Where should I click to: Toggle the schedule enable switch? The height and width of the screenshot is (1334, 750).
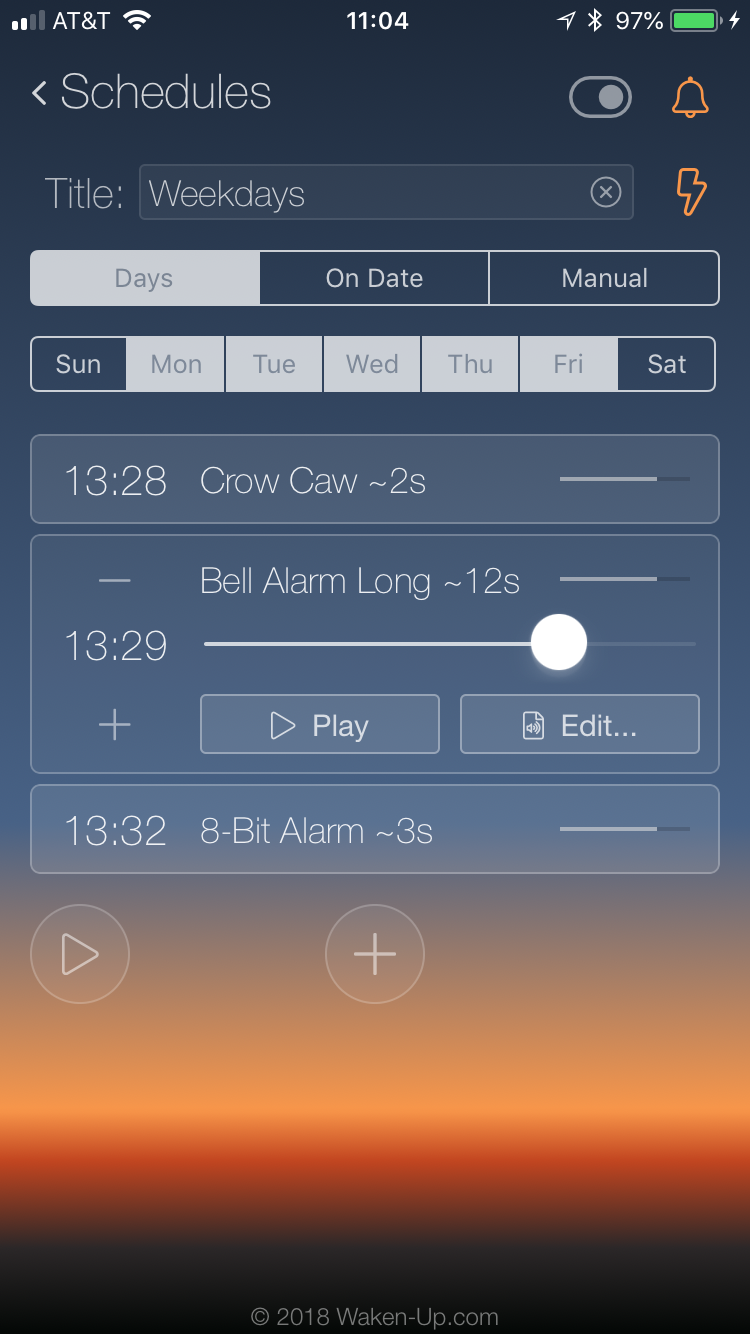click(x=600, y=97)
